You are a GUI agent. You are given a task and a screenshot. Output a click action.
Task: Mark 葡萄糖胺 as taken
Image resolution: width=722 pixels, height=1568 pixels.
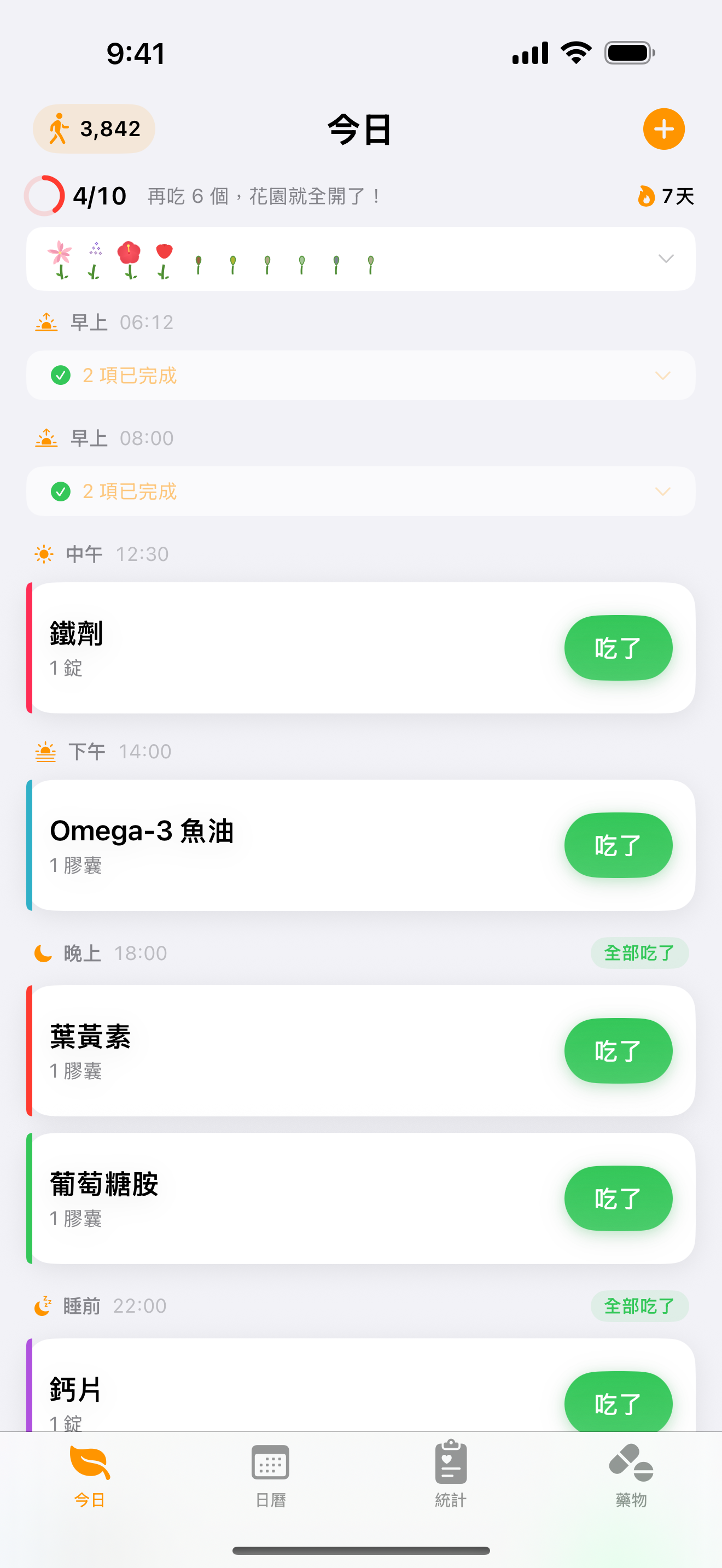tap(618, 1198)
